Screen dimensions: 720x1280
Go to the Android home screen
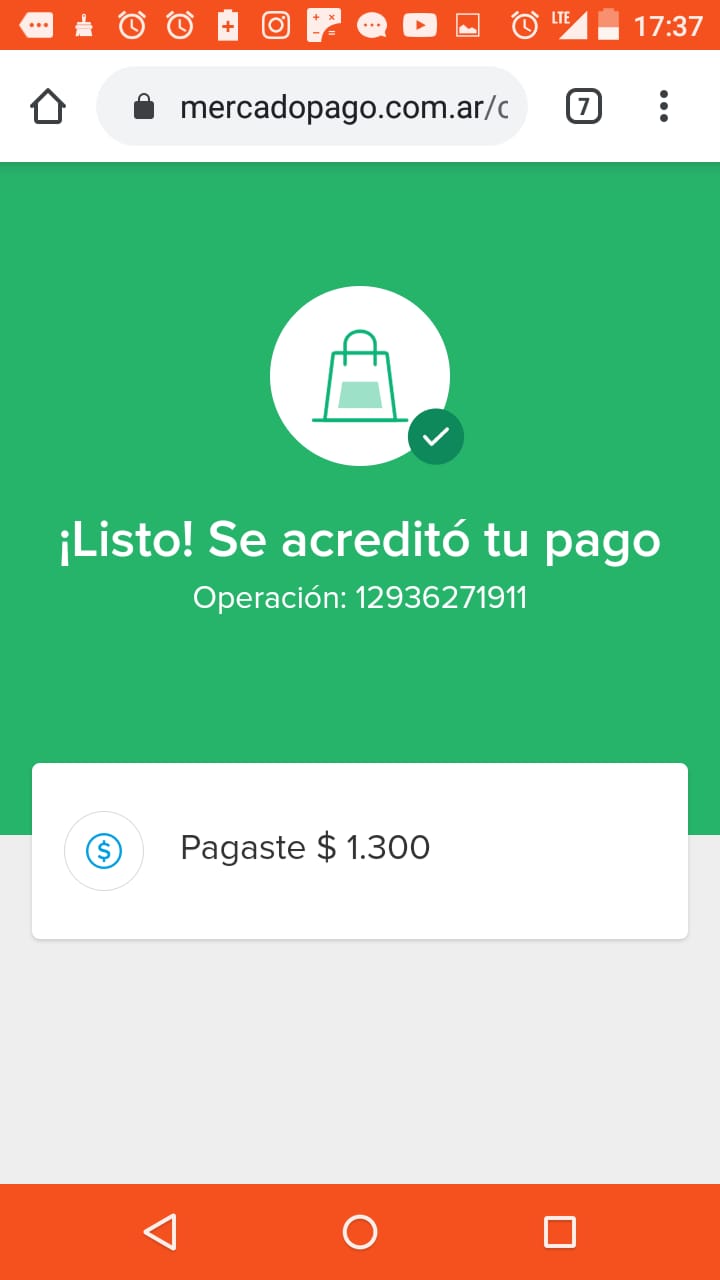pos(360,1232)
